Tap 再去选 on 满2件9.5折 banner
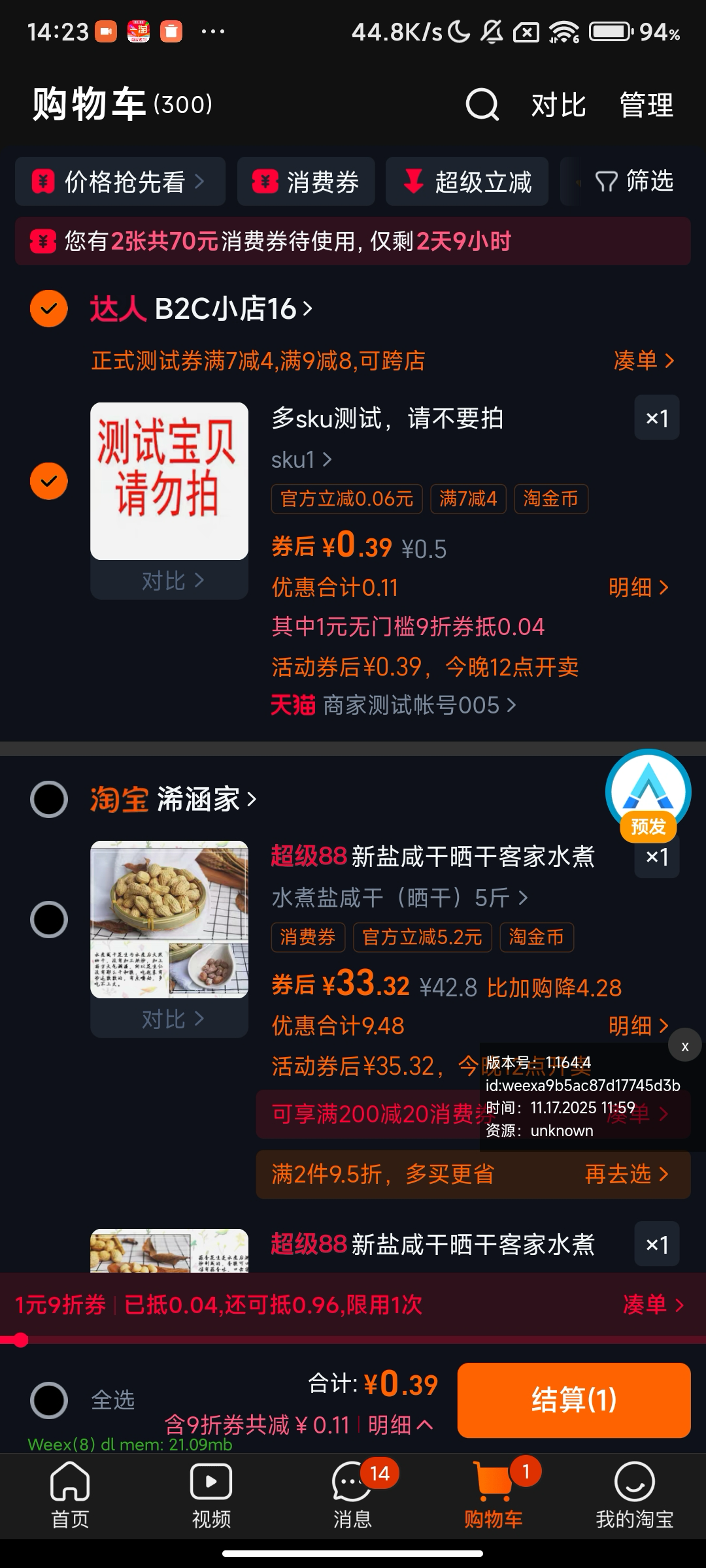The image size is (706, 1568). click(627, 1174)
